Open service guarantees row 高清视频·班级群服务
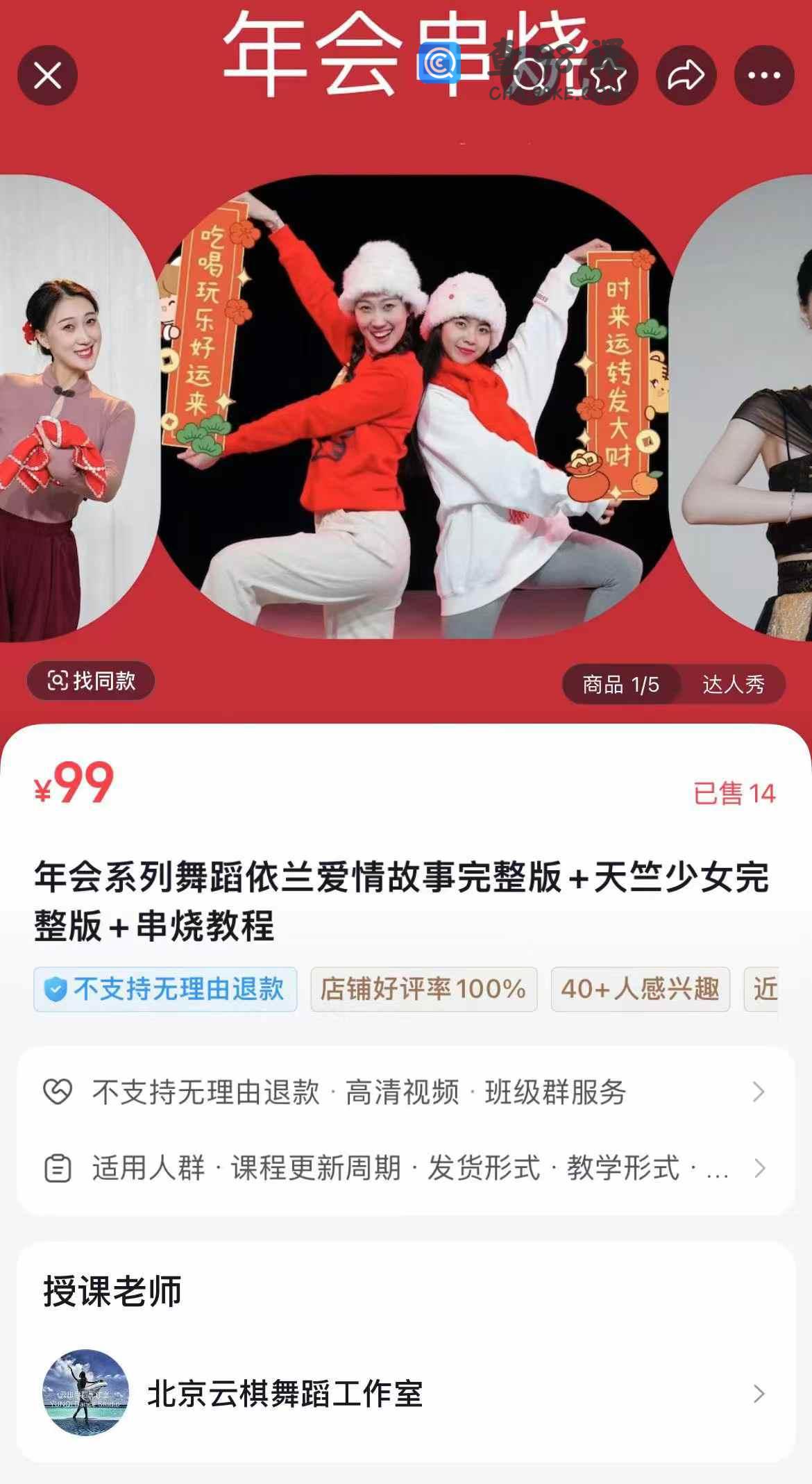This screenshot has height=1484, width=812. click(x=405, y=1092)
